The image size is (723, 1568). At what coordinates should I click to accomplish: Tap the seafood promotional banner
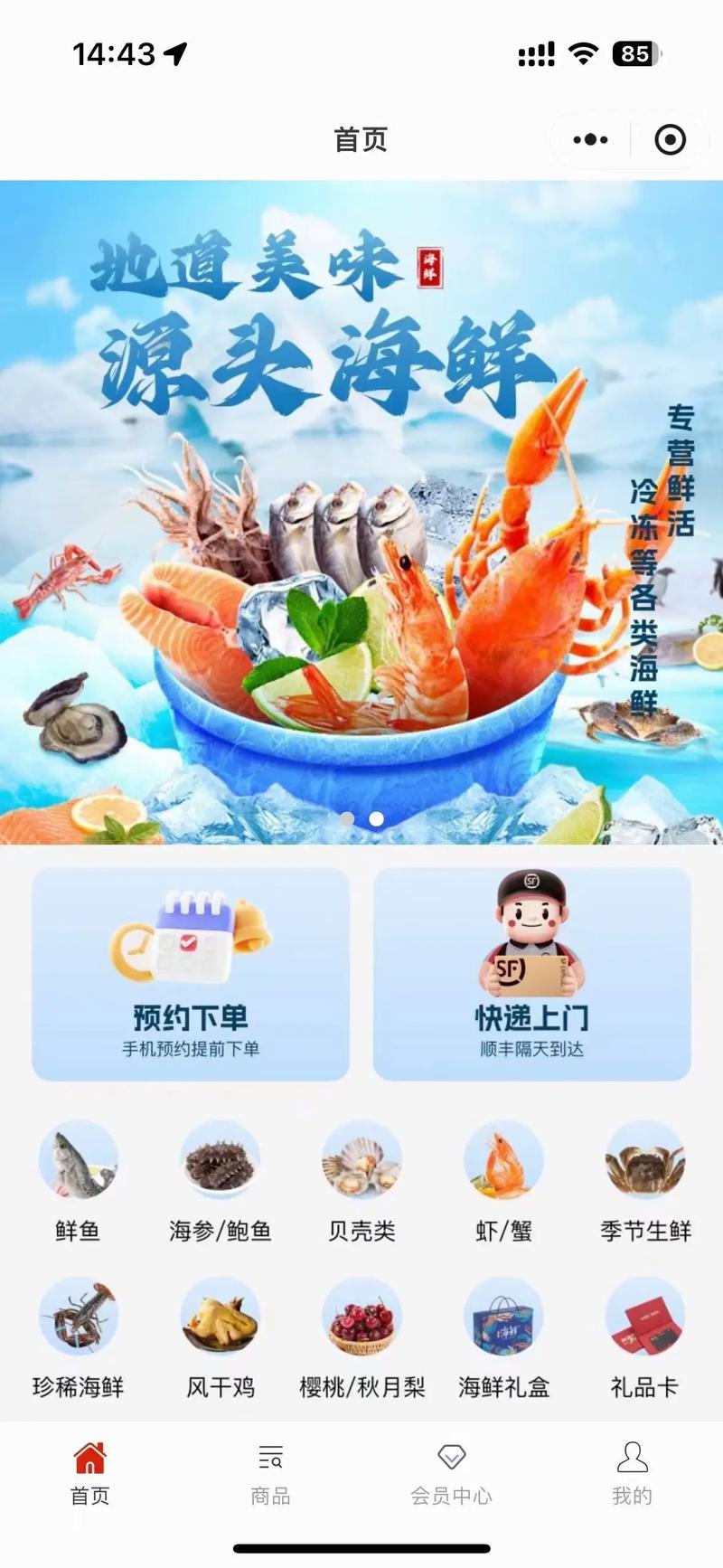coord(361,506)
